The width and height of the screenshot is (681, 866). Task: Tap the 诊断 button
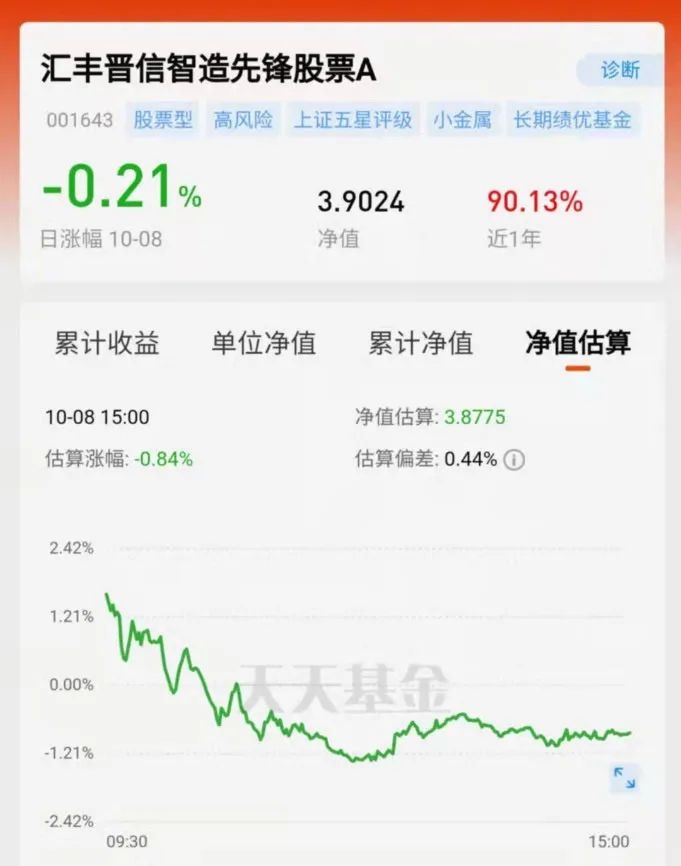point(620,71)
